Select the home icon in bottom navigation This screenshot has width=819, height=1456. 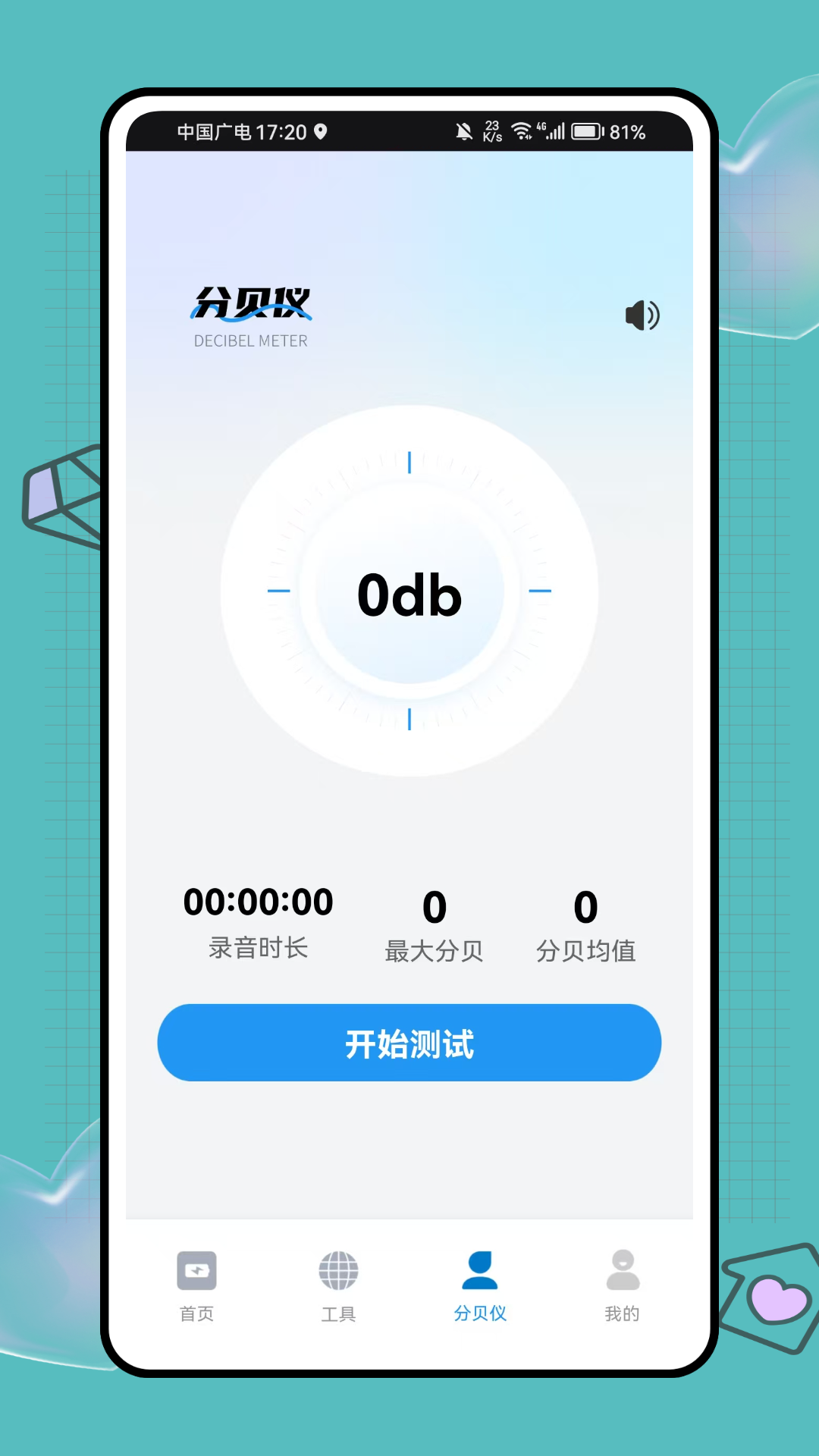196,1270
